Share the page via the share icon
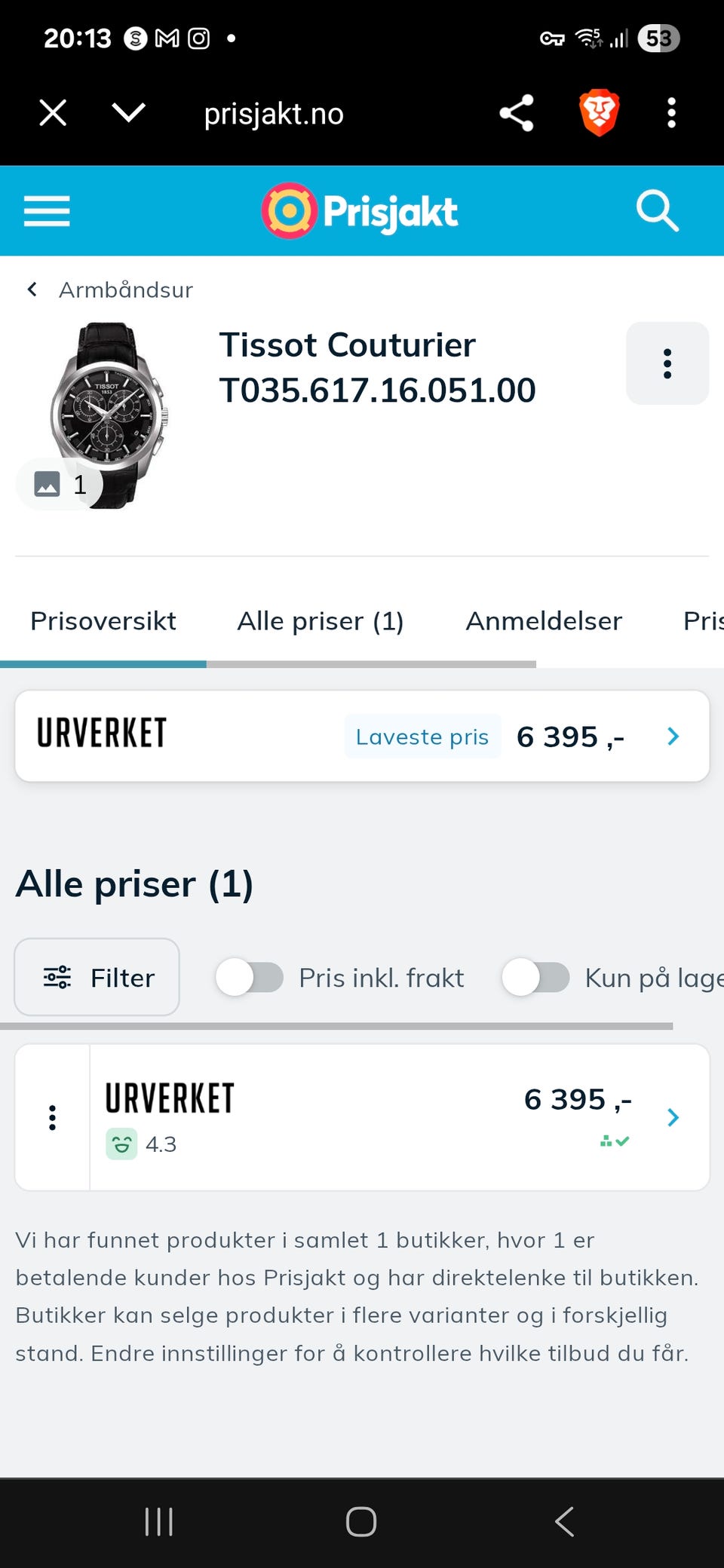This screenshot has height=1568, width=724. click(516, 113)
